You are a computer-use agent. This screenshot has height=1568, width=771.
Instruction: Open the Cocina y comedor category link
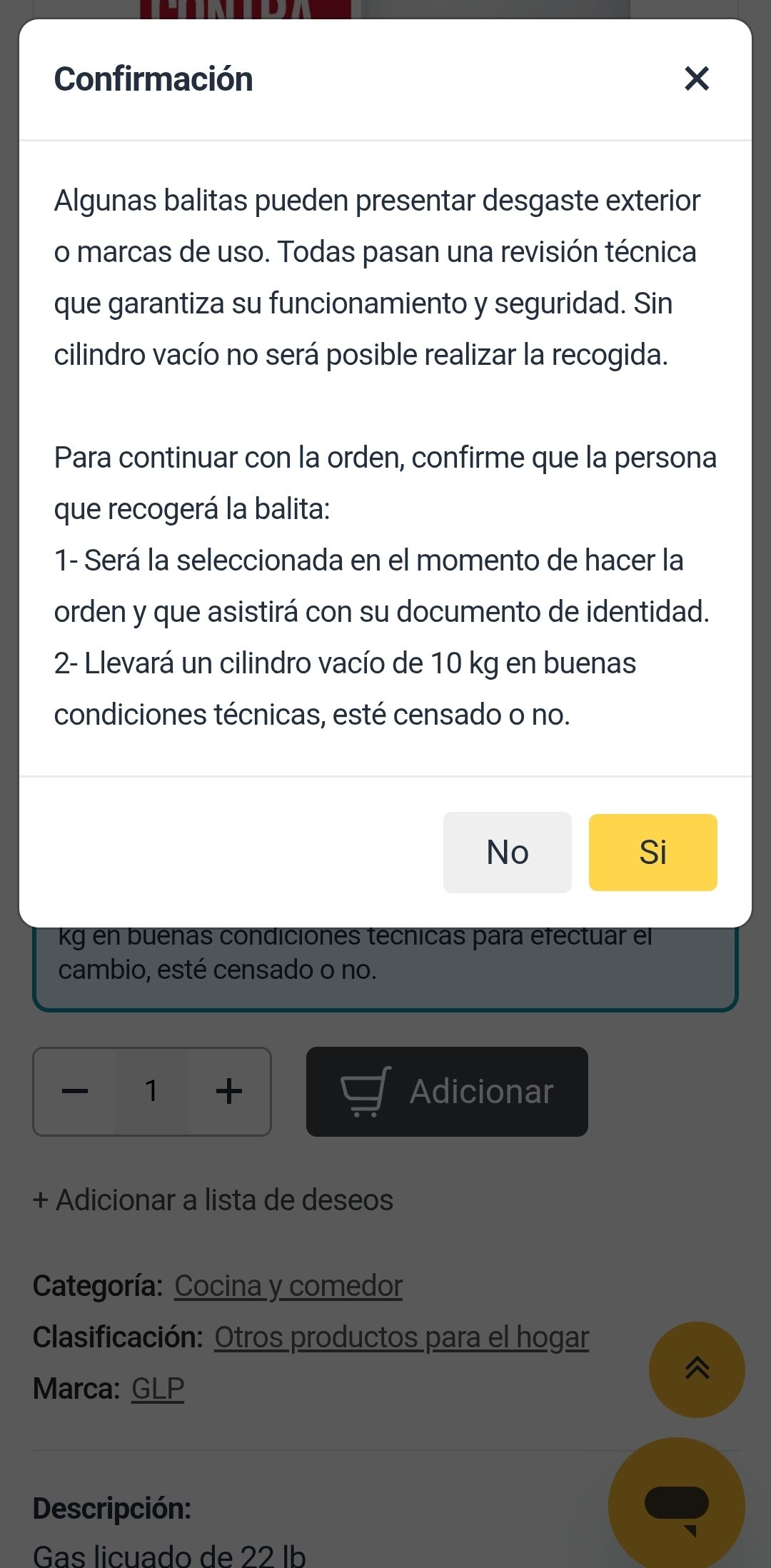tap(288, 1285)
